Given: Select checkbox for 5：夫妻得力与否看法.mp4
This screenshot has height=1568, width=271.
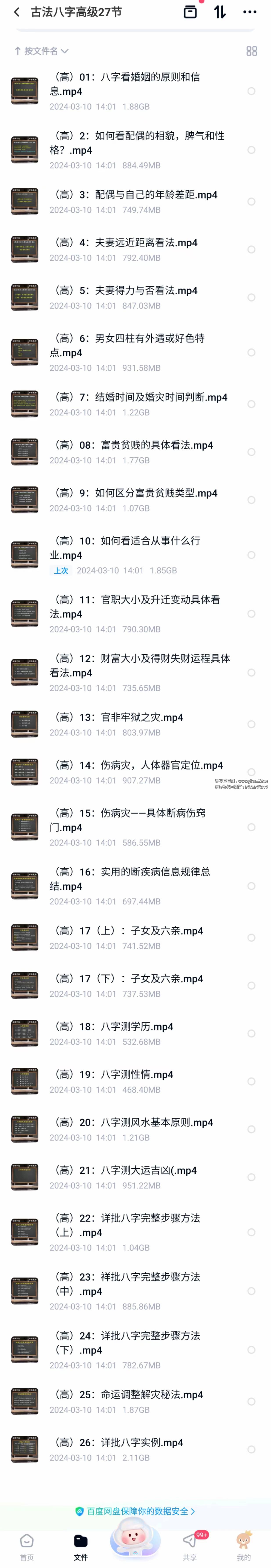Looking at the screenshot, I should tap(251, 298).
